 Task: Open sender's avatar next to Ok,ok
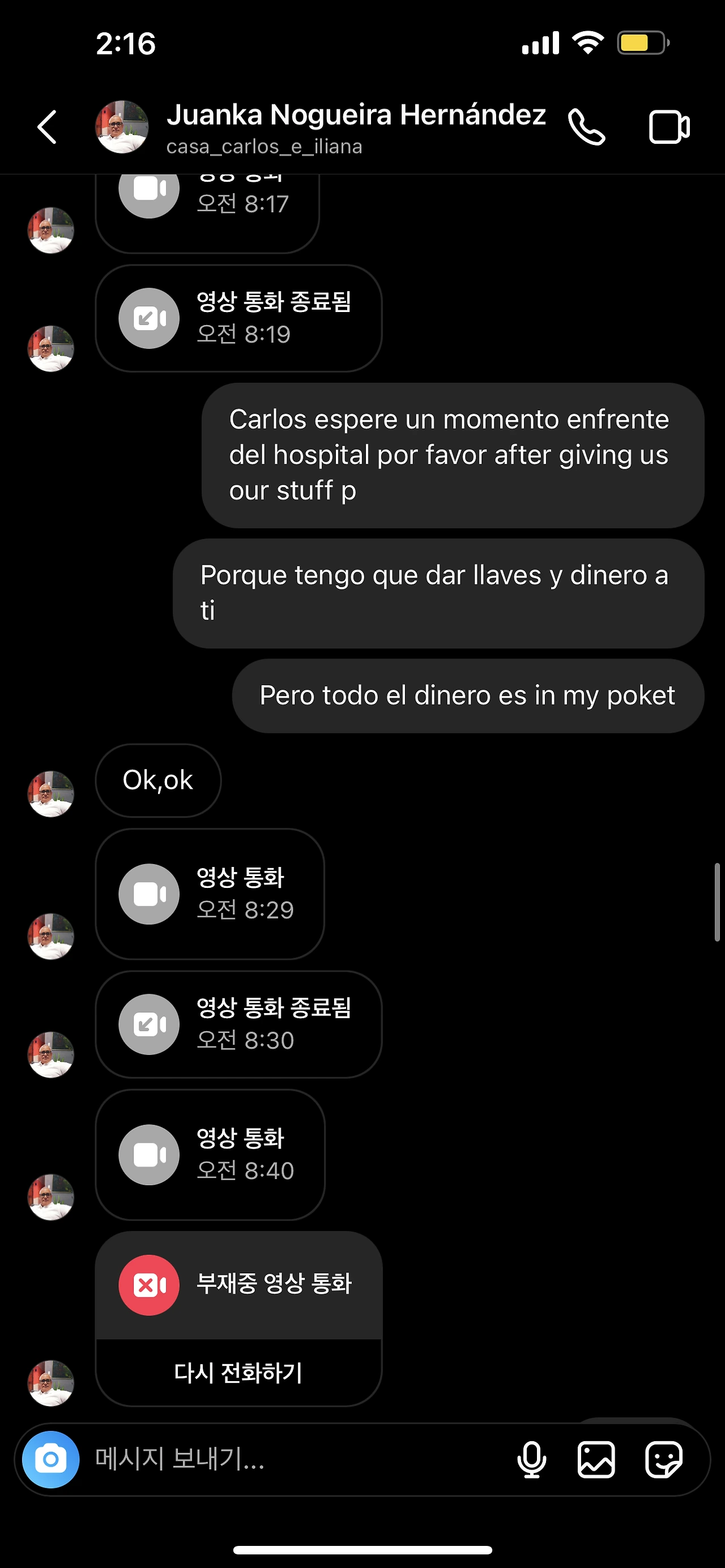pos(51,793)
